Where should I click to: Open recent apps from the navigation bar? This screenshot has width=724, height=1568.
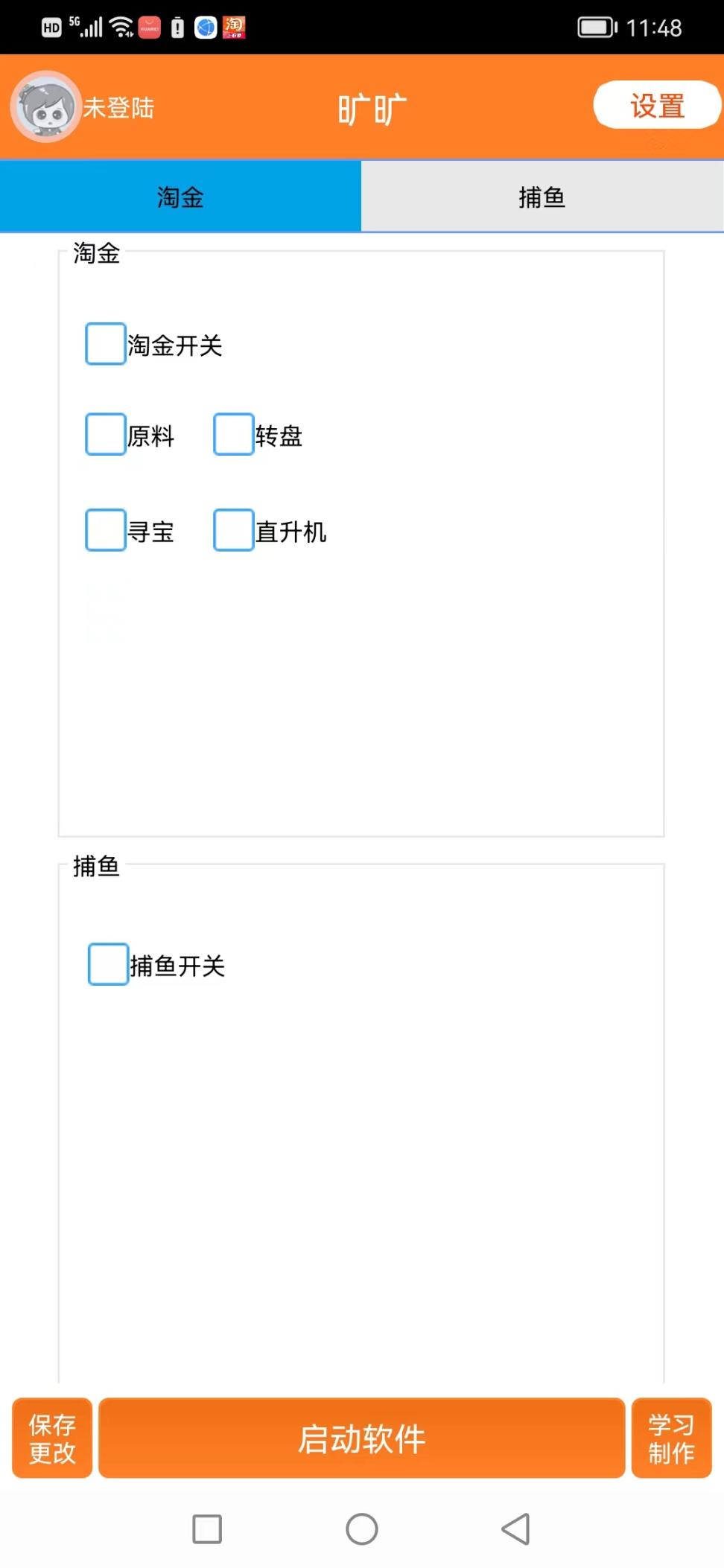click(x=207, y=1529)
